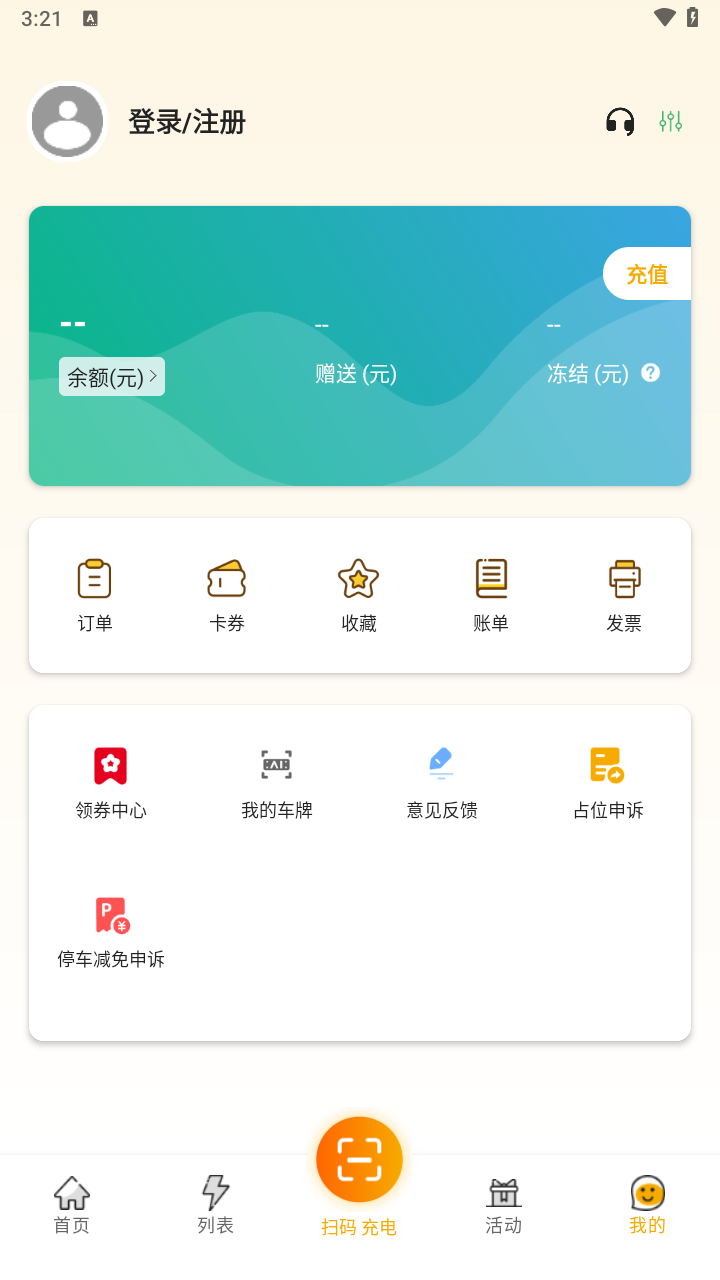The width and height of the screenshot is (720, 1280).
Task: Open 意见反馈 feedback
Action: pos(442,782)
